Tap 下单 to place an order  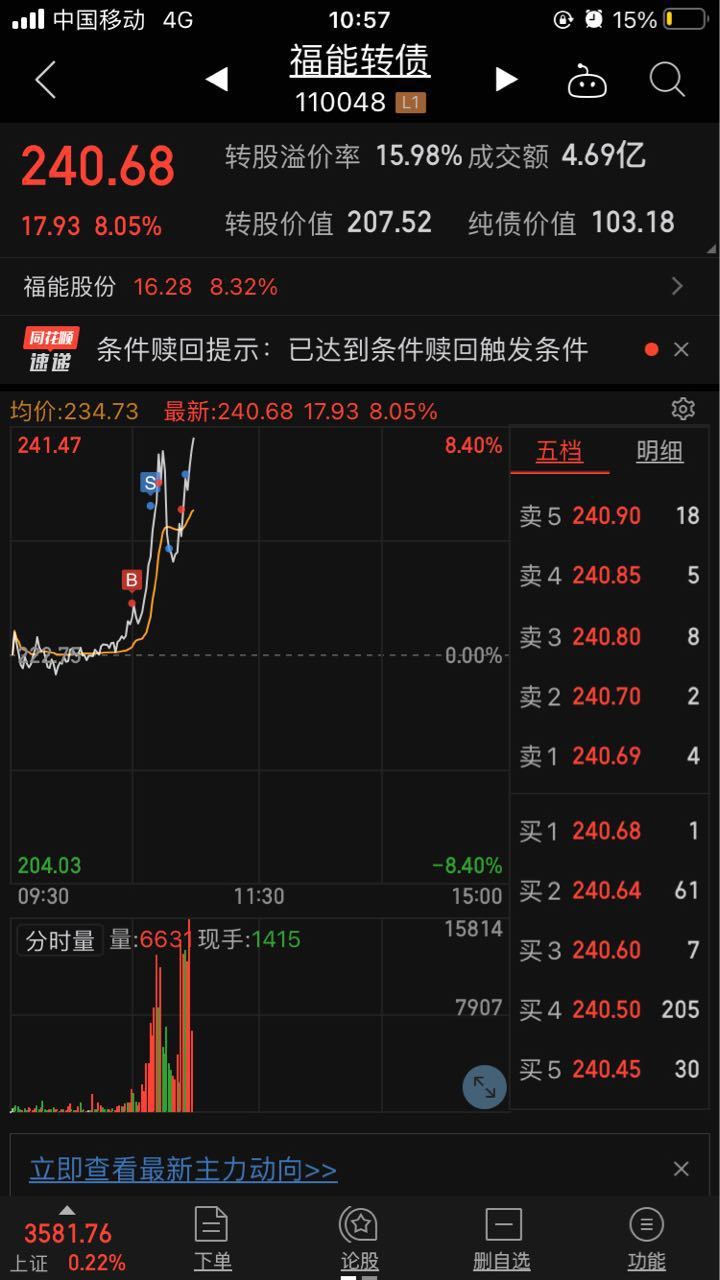(x=212, y=1239)
